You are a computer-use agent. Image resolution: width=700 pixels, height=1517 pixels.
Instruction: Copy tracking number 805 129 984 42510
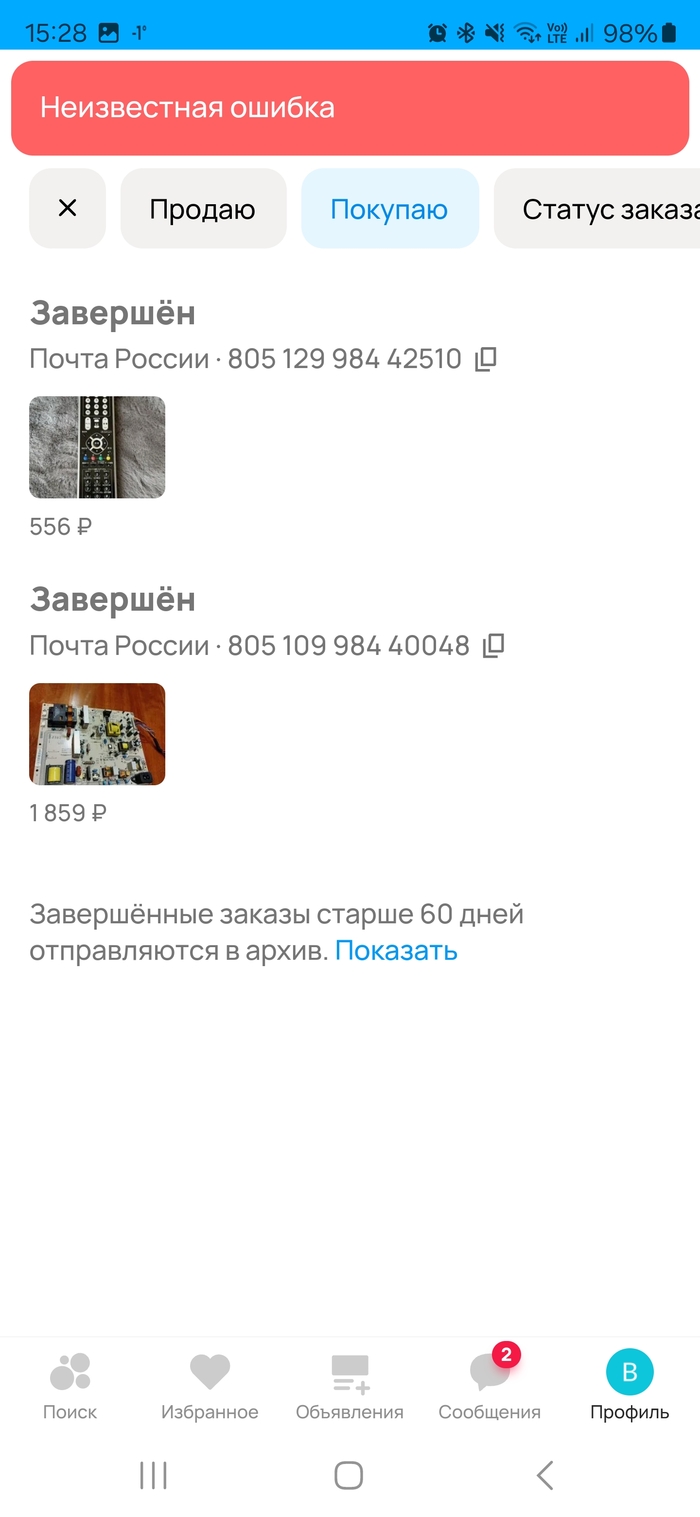485,359
